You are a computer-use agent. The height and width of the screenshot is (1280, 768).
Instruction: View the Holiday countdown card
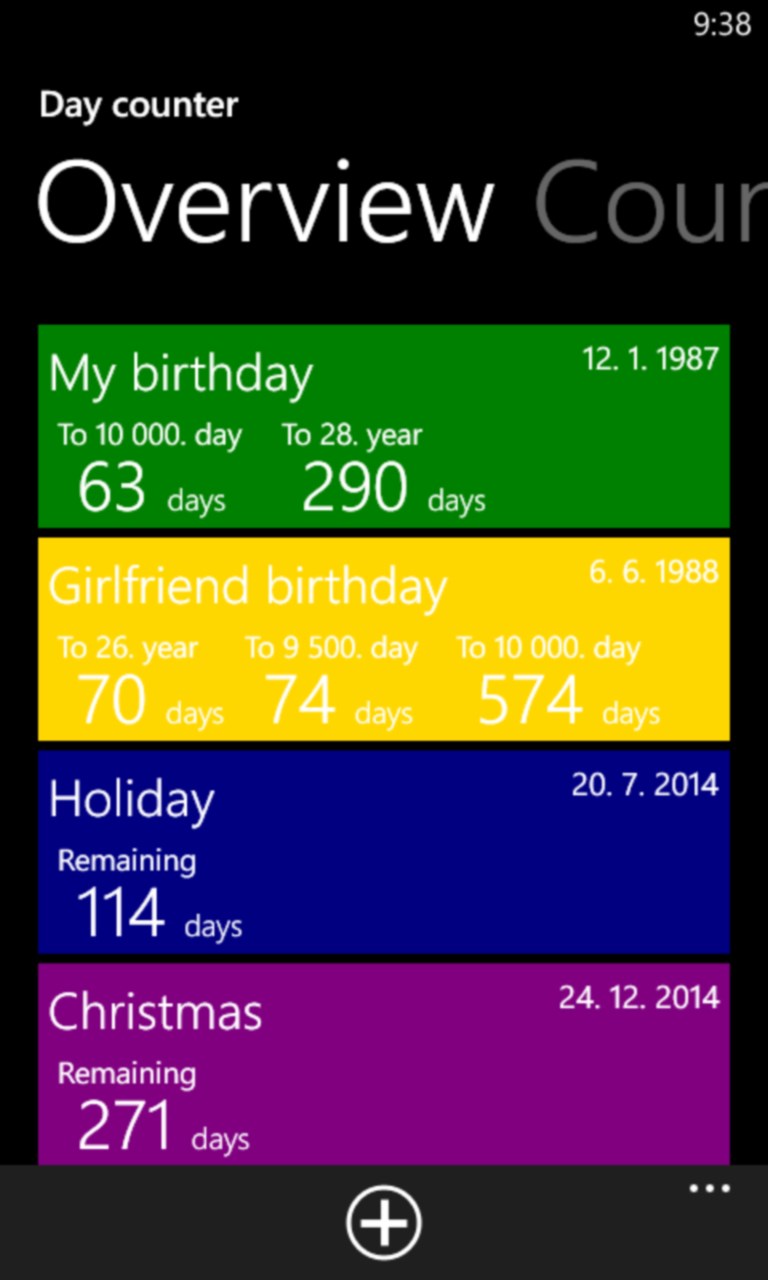(384, 852)
